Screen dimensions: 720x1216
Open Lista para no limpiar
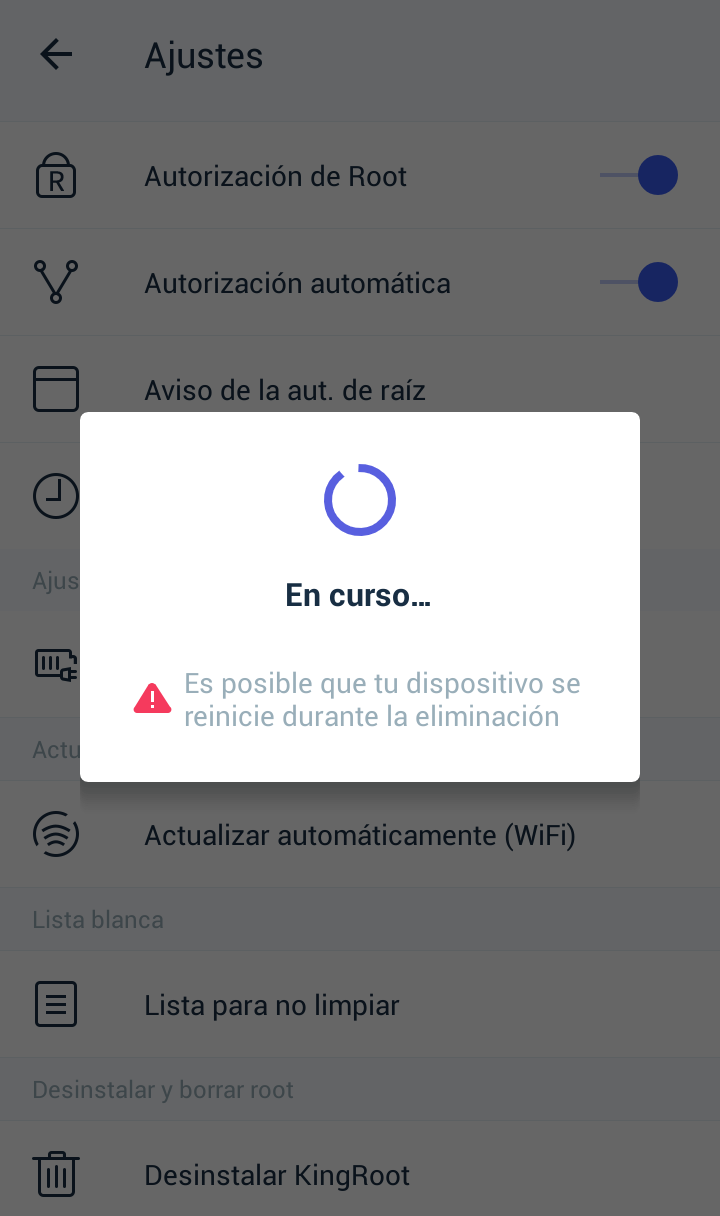point(272,1005)
